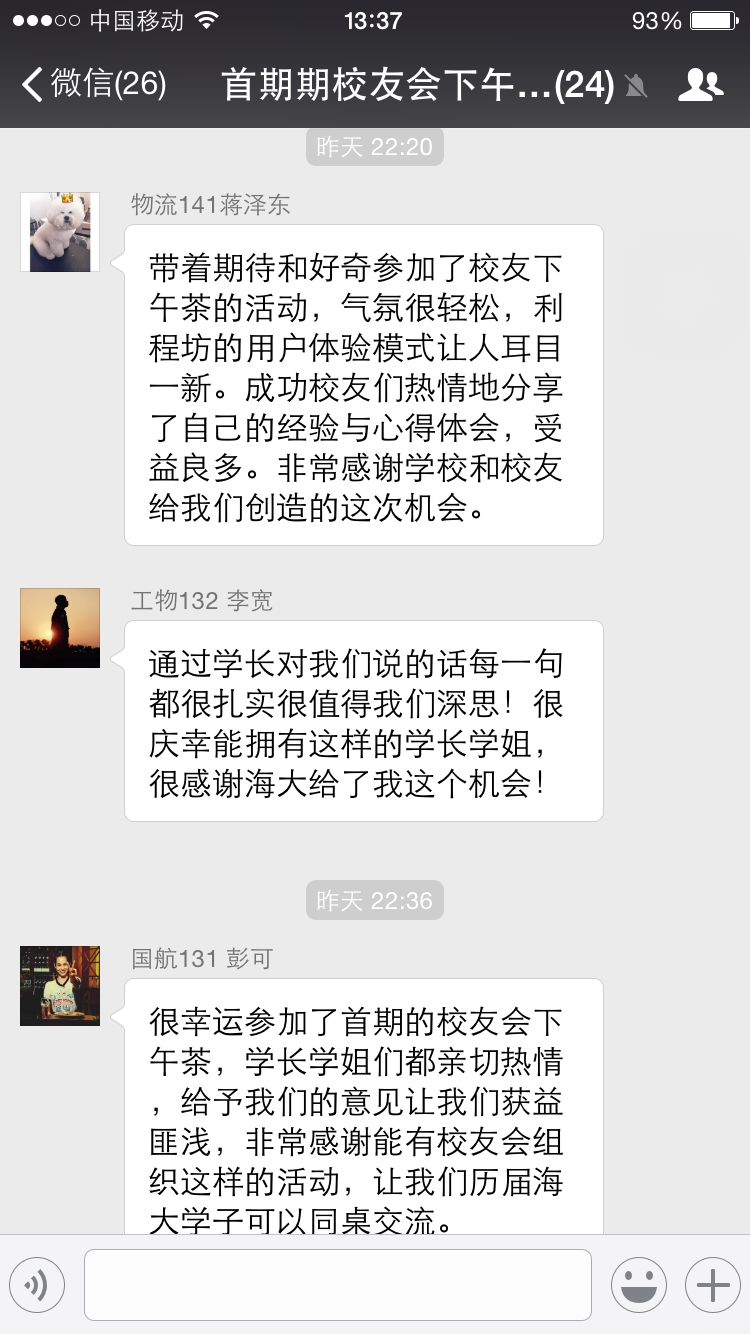Screen dimensions: 750x1334
Task: Open the emoji picker icon
Action: coord(639,1285)
